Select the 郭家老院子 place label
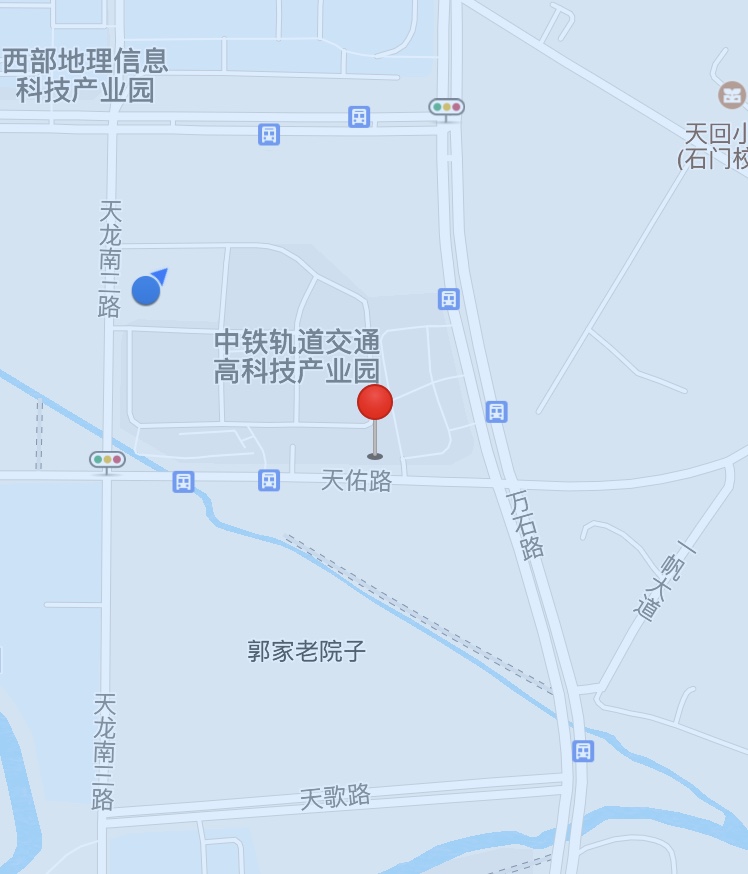Image resolution: width=748 pixels, height=874 pixels. [307, 652]
